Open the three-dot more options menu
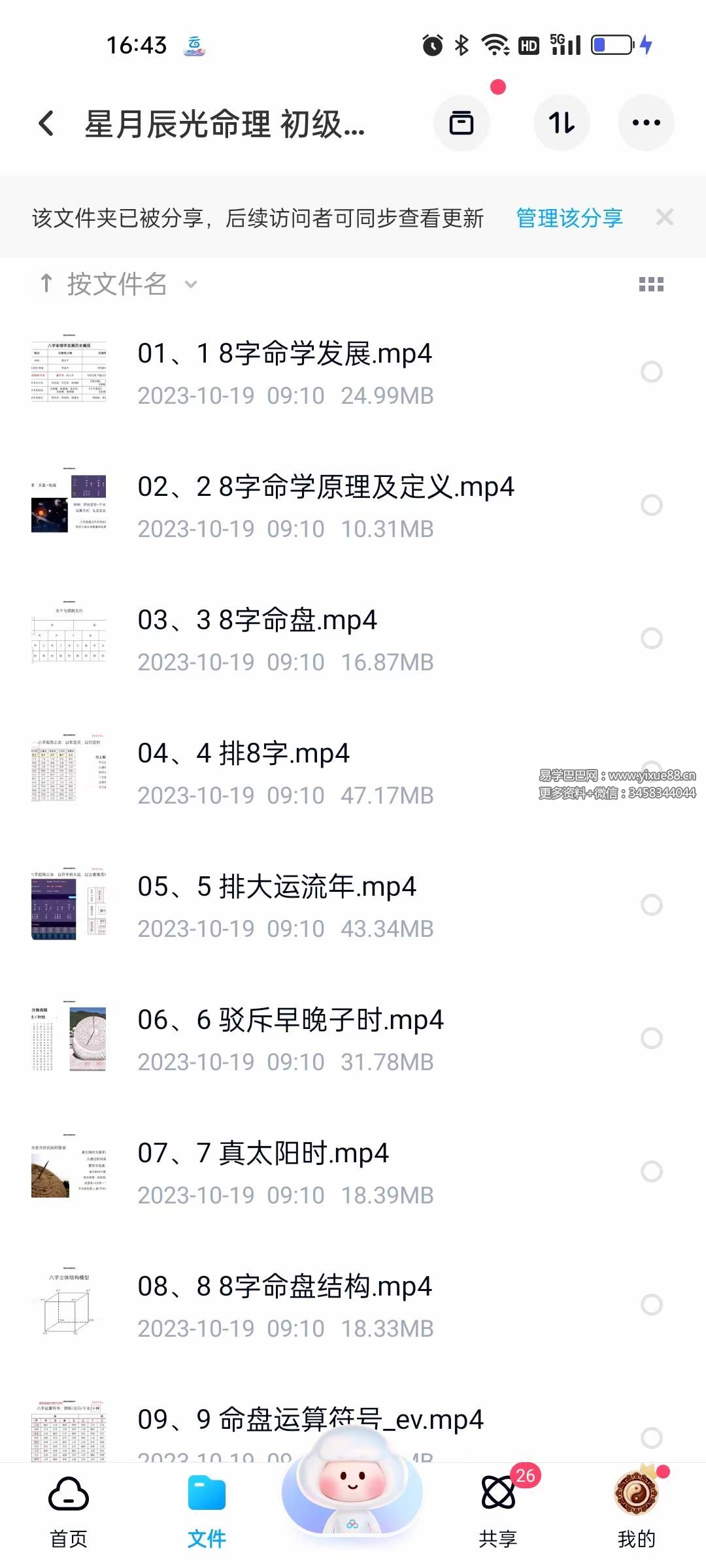 [x=646, y=123]
